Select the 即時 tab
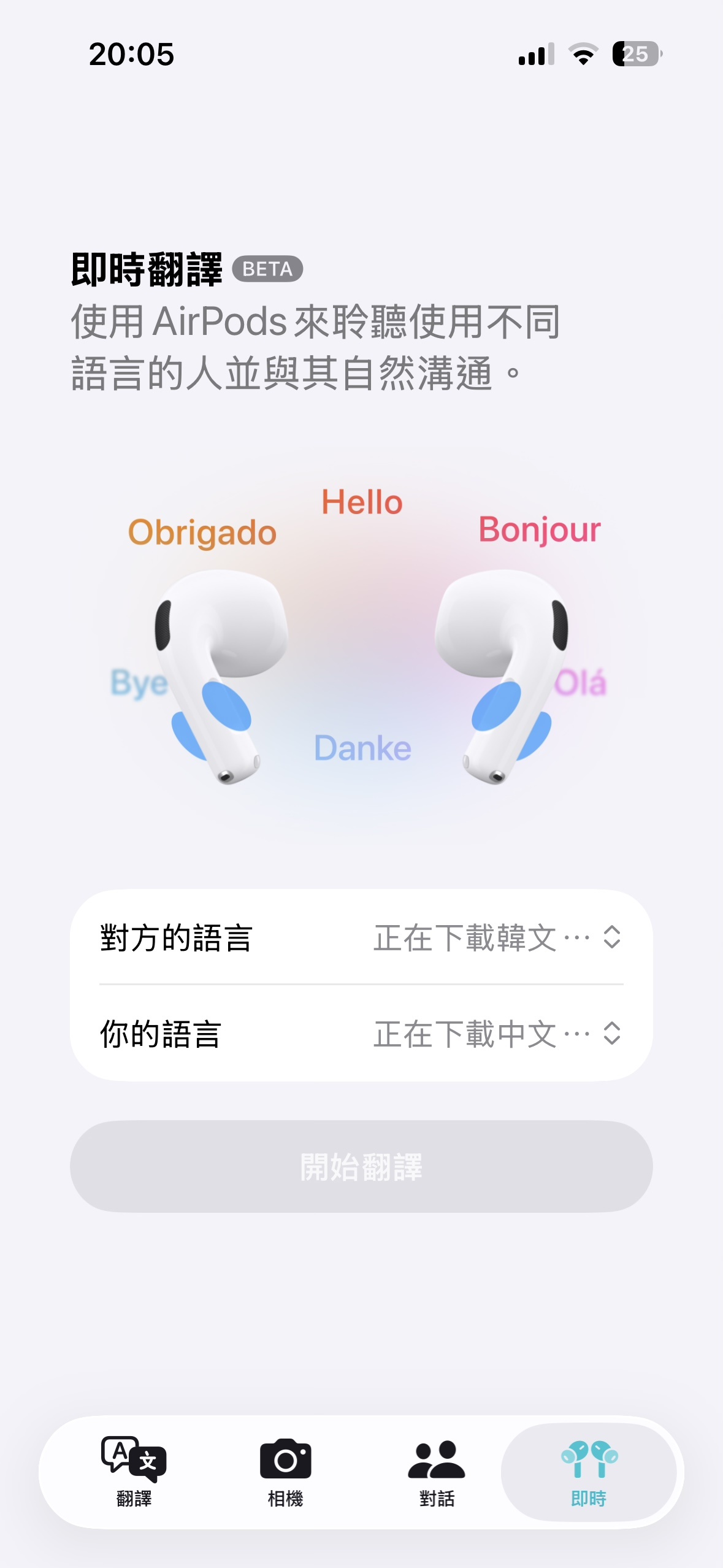 click(x=589, y=1472)
